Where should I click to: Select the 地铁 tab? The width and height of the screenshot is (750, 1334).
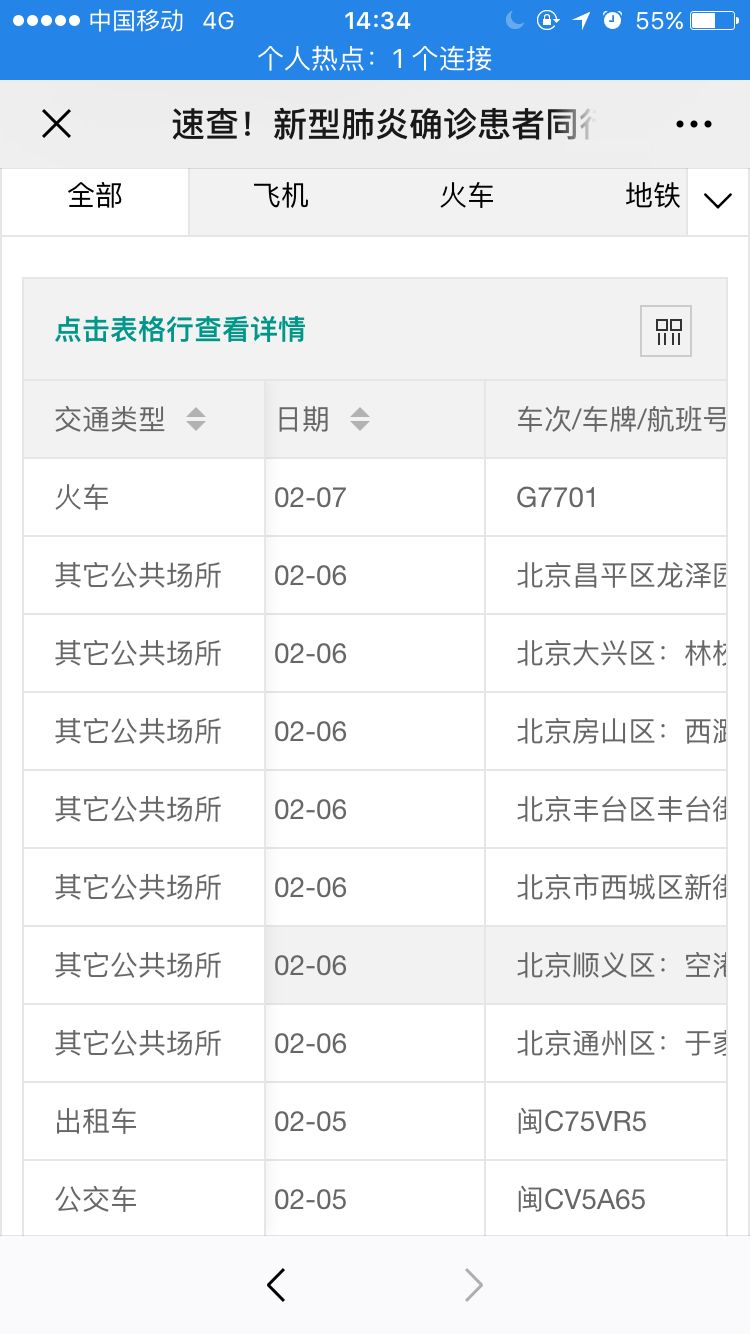[x=652, y=195]
